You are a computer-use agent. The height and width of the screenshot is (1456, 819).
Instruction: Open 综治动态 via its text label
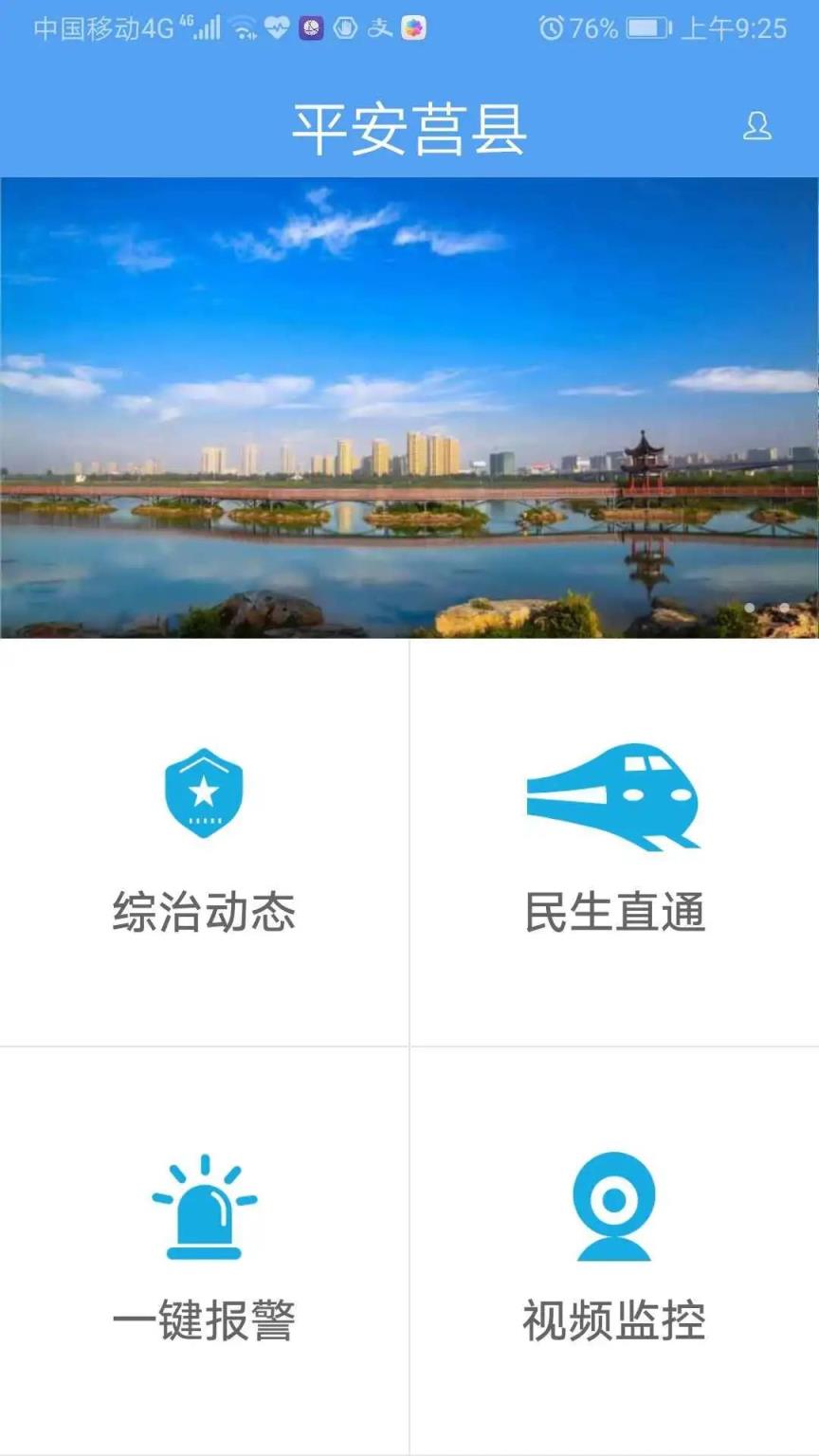[x=202, y=910]
